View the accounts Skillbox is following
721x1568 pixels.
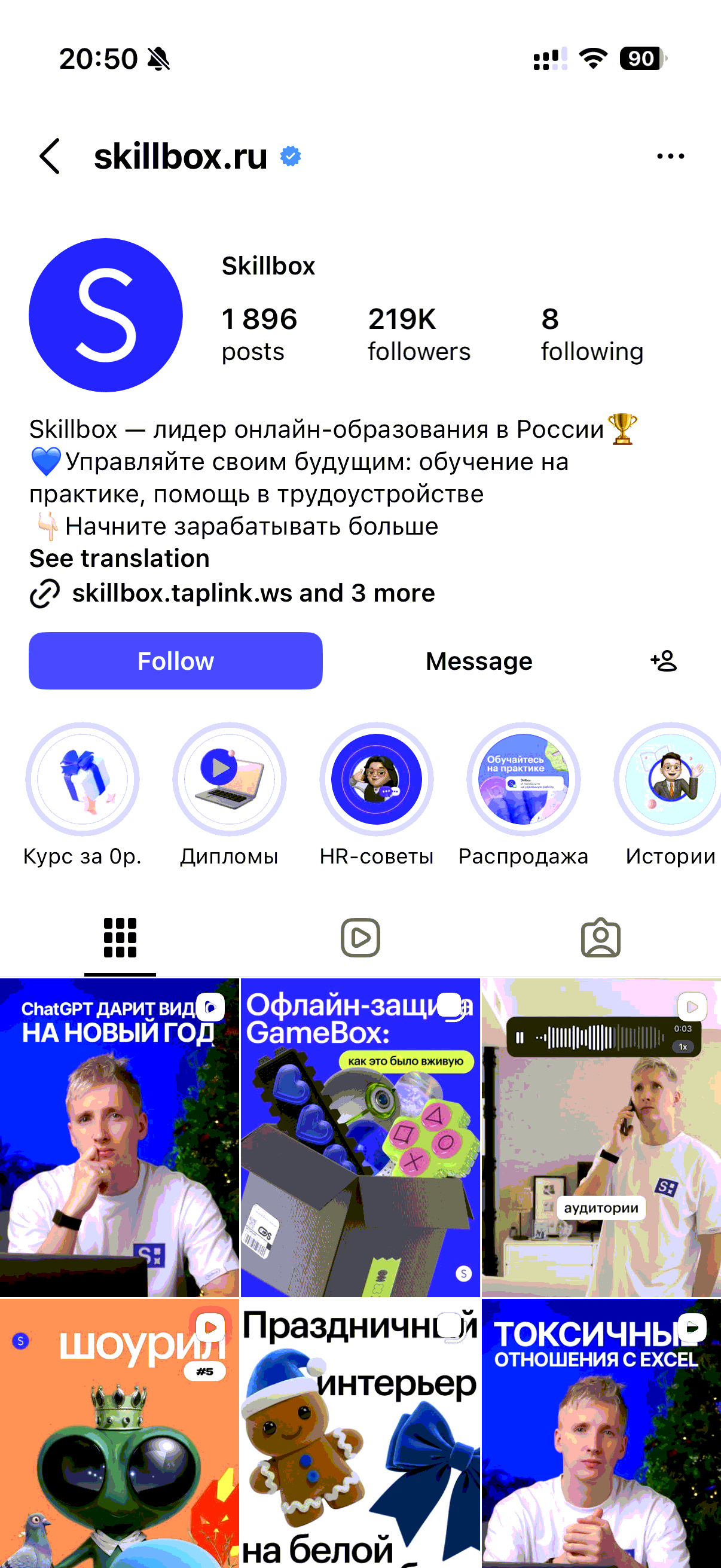pyautogui.click(x=591, y=334)
